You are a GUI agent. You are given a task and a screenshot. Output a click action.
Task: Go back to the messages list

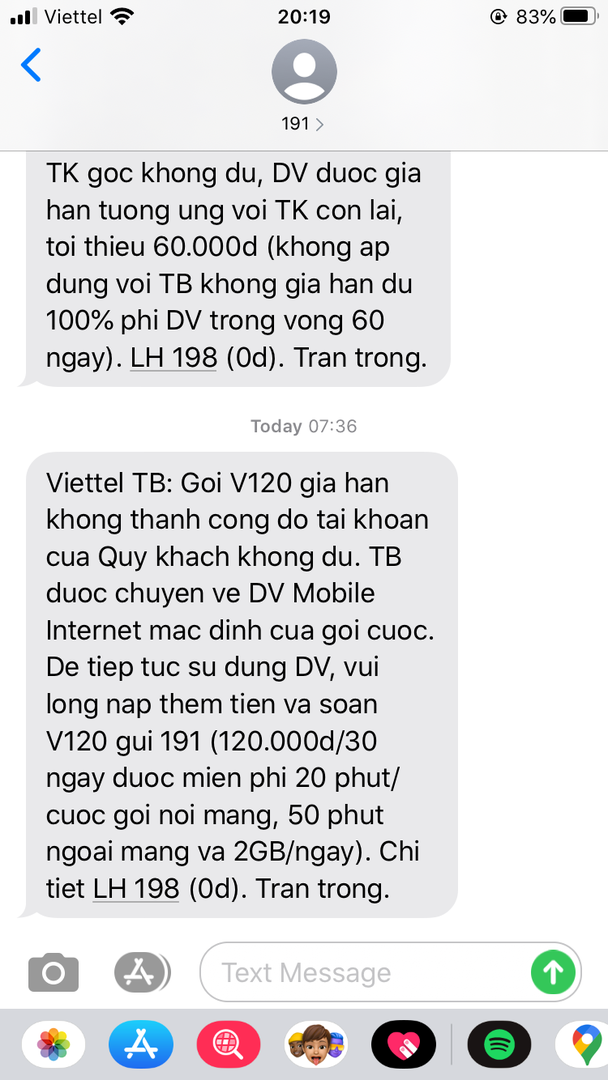[32, 65]
